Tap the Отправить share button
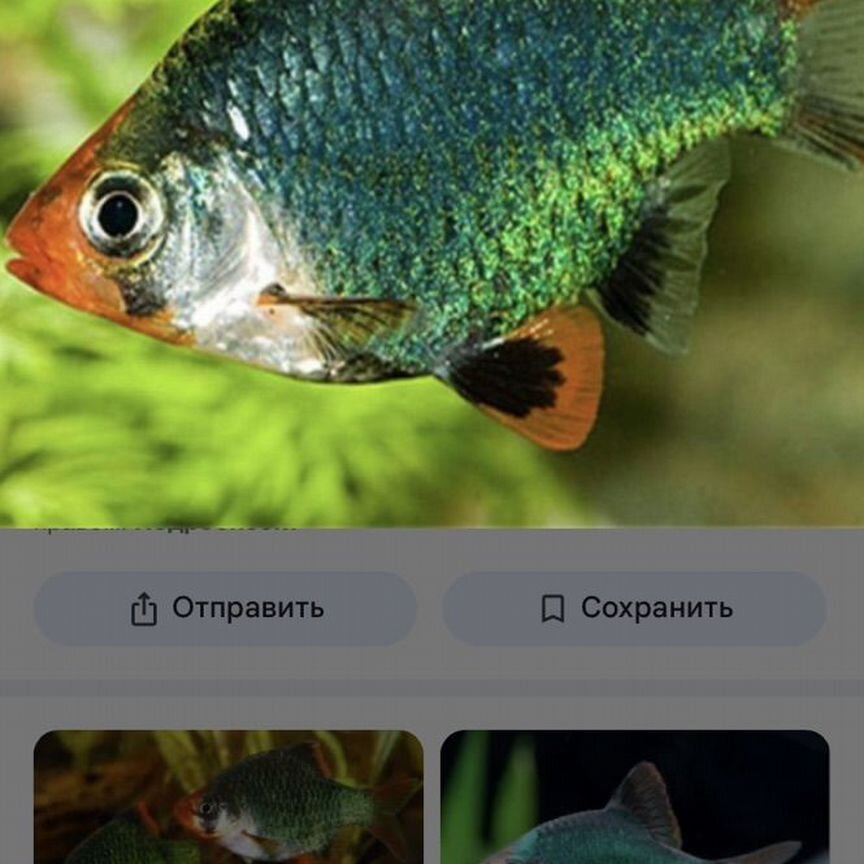 tap(226, 608)
